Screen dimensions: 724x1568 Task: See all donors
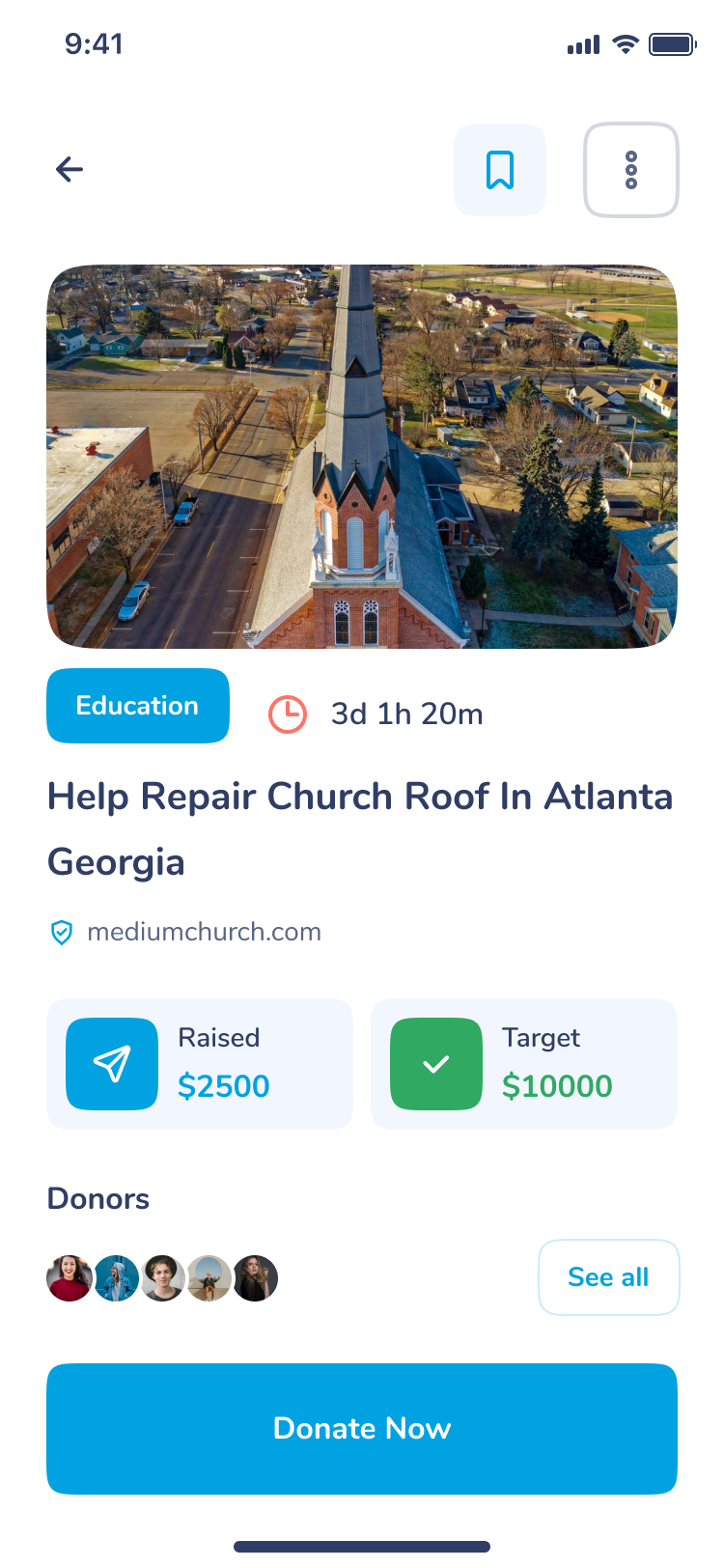[608, 1276]
